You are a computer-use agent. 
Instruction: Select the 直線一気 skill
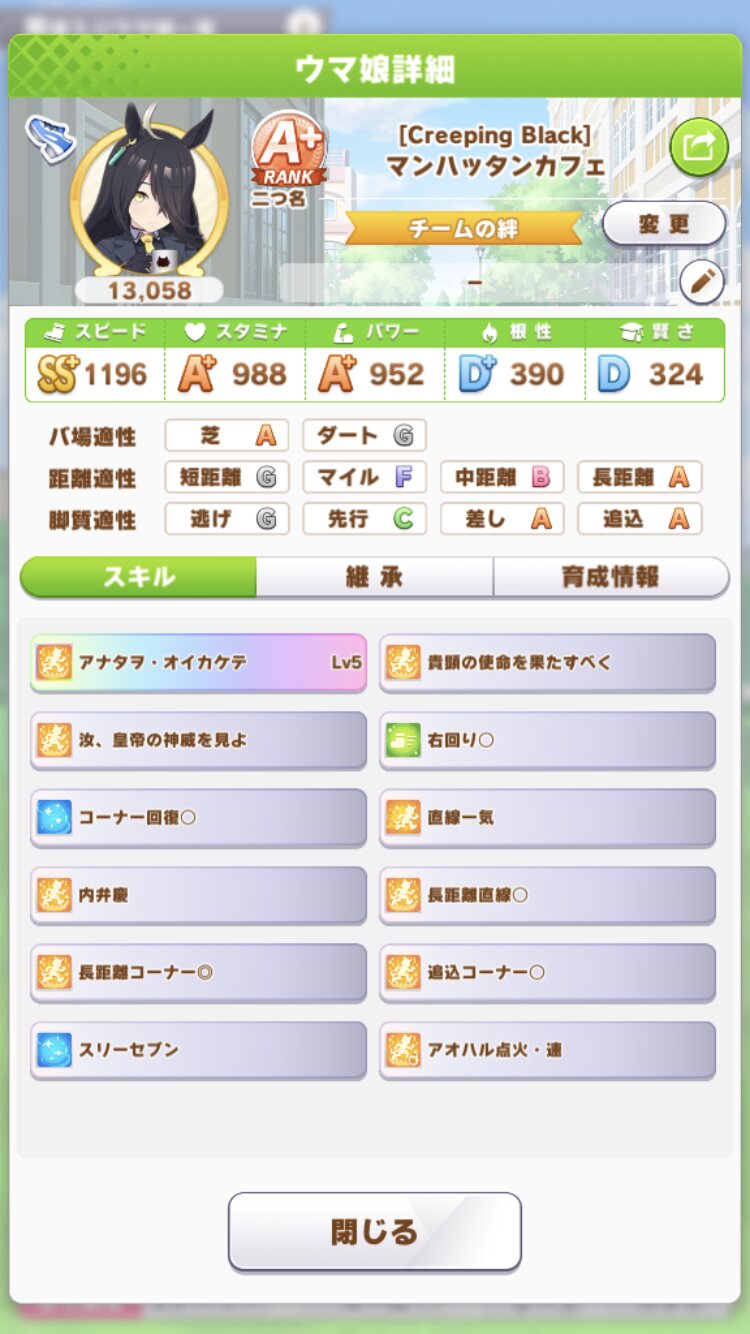[547, 817]
